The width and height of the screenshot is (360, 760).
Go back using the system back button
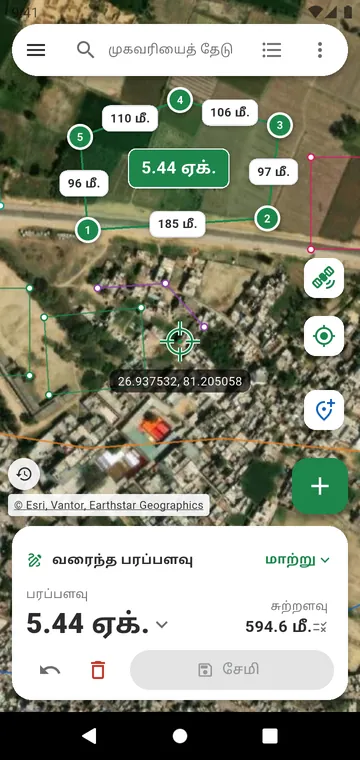(x=89, y=736)
